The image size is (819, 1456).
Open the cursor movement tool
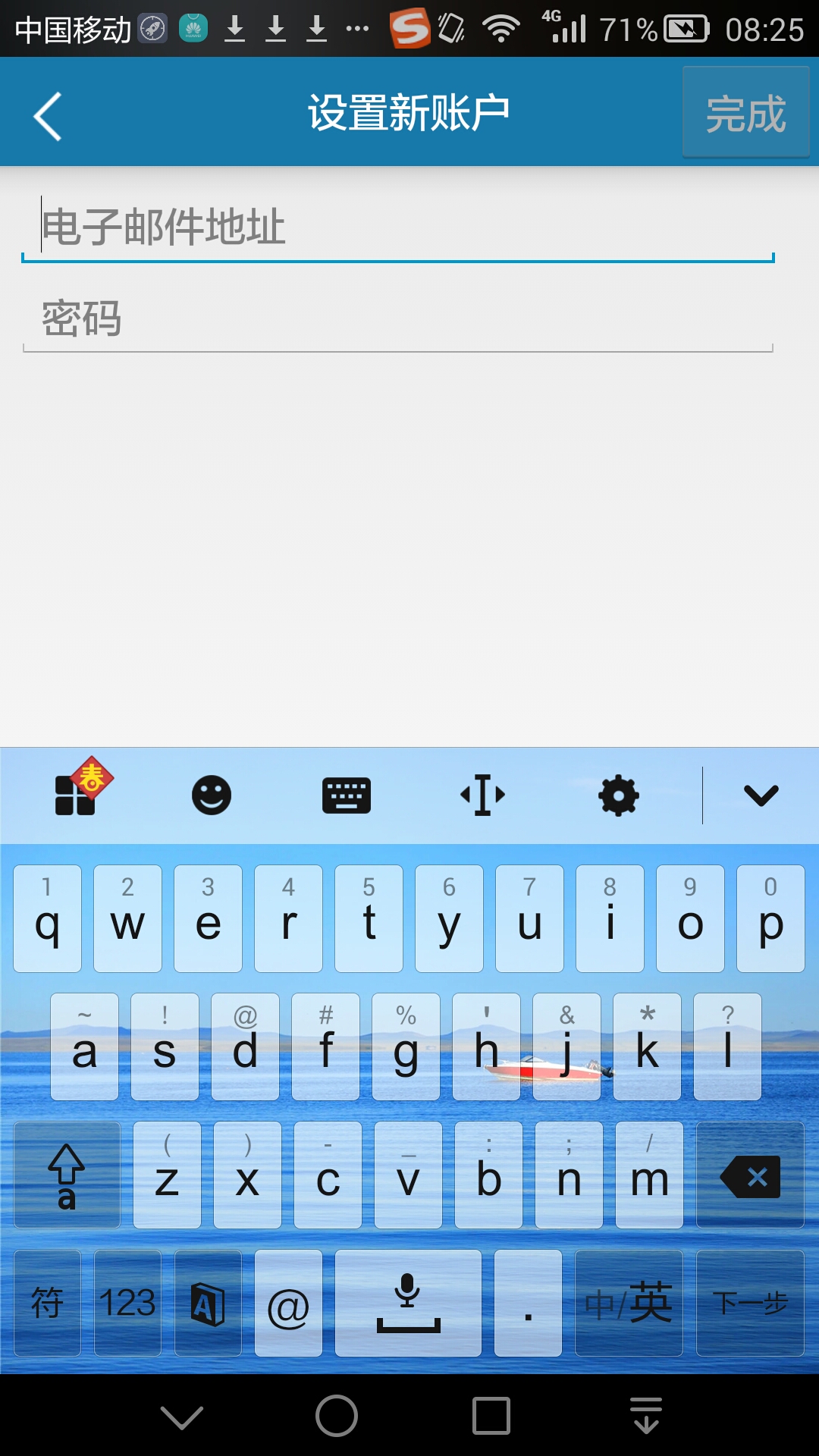coord(482,795)
